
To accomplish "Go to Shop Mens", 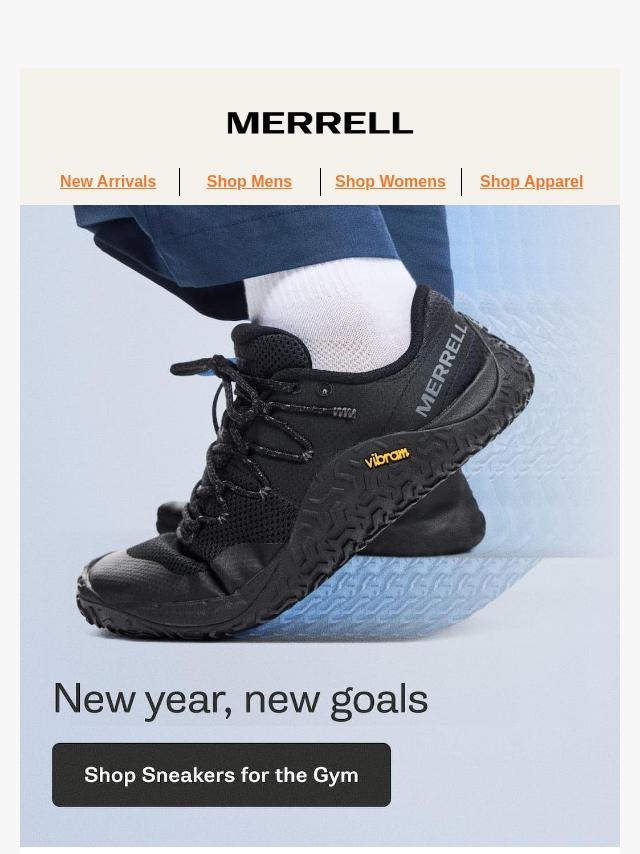I will click(249, 181).
